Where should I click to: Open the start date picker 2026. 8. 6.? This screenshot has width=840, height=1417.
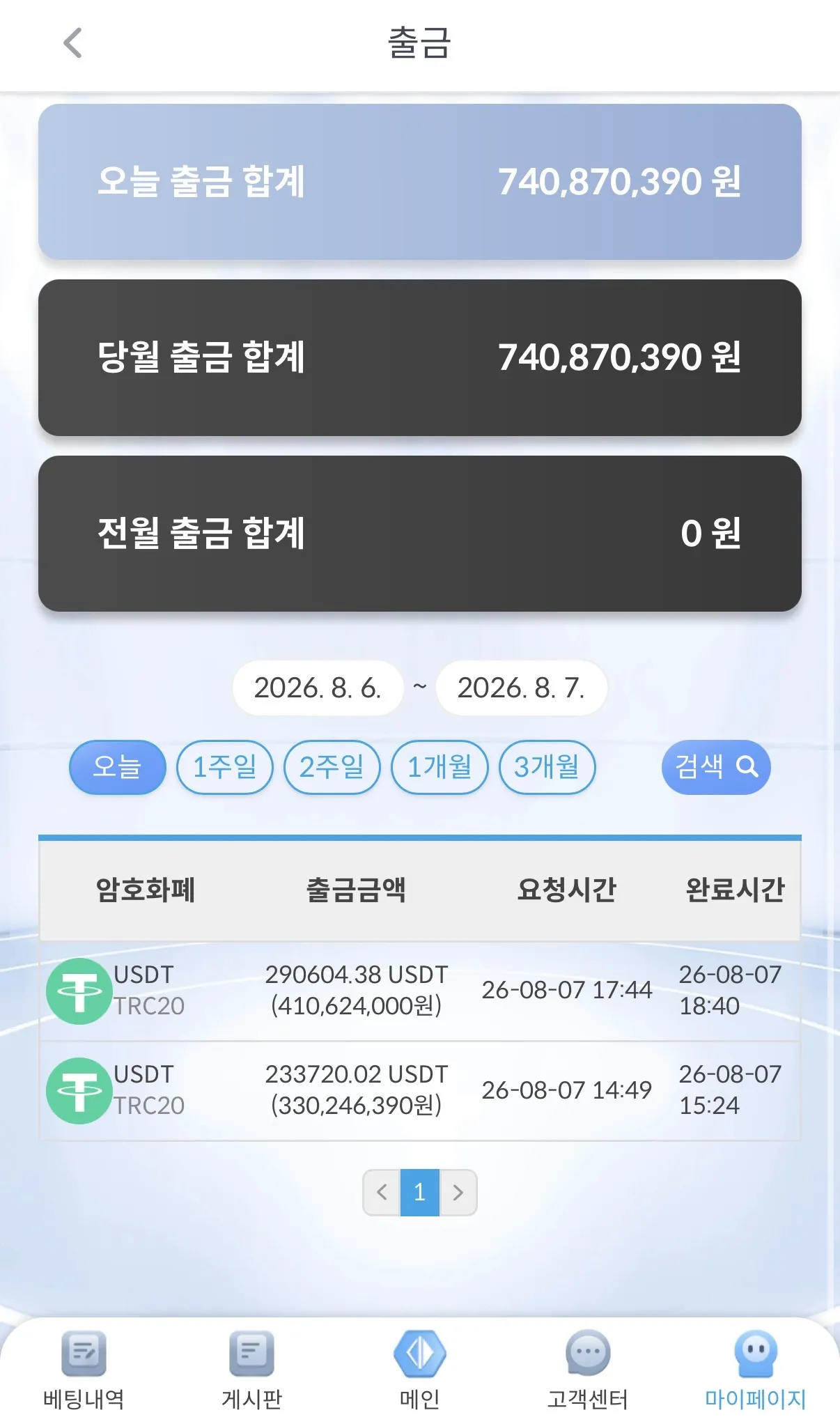tap(318, 688)
